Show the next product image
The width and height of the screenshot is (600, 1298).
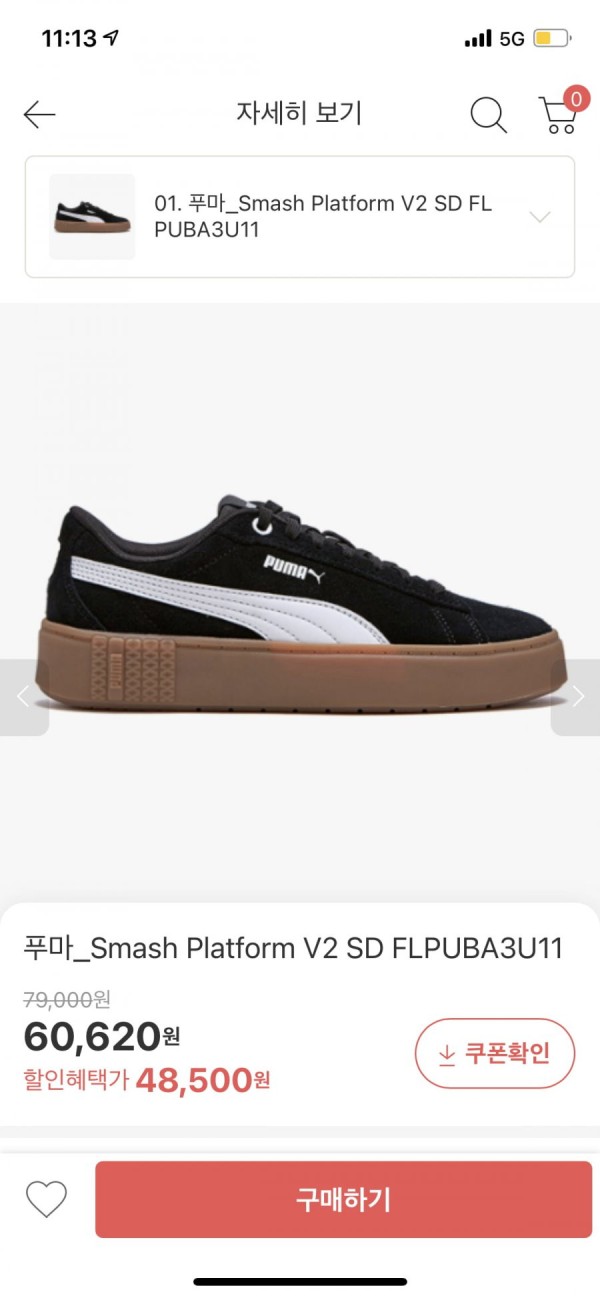[577, 697]
